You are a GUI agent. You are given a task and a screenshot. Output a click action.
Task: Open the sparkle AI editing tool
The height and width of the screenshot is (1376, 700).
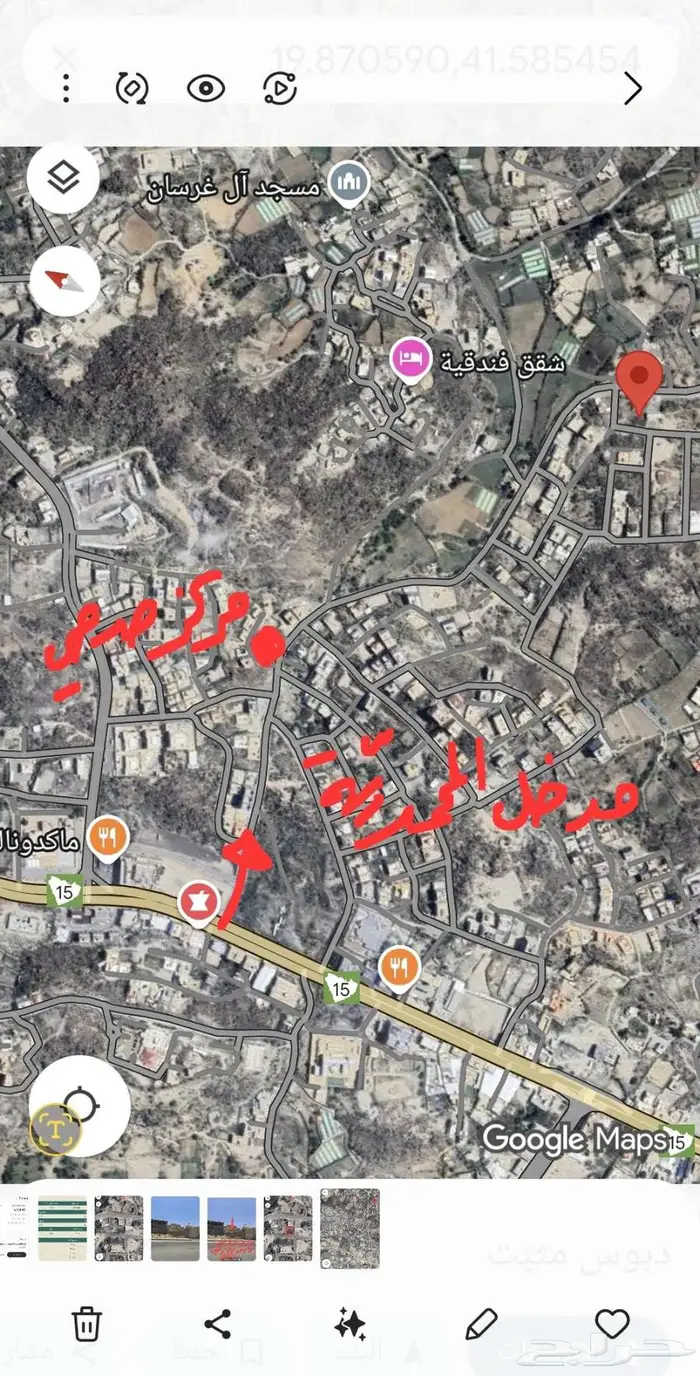pos(349,1324)
